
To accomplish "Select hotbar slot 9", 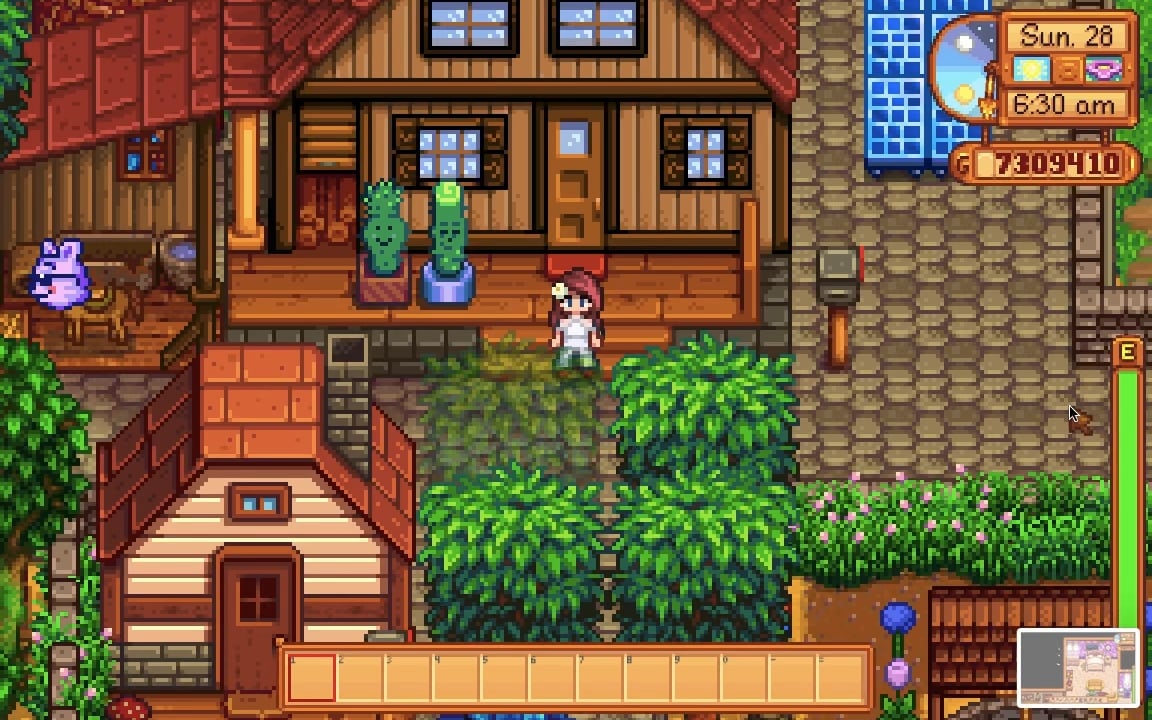I will point(695,677).
